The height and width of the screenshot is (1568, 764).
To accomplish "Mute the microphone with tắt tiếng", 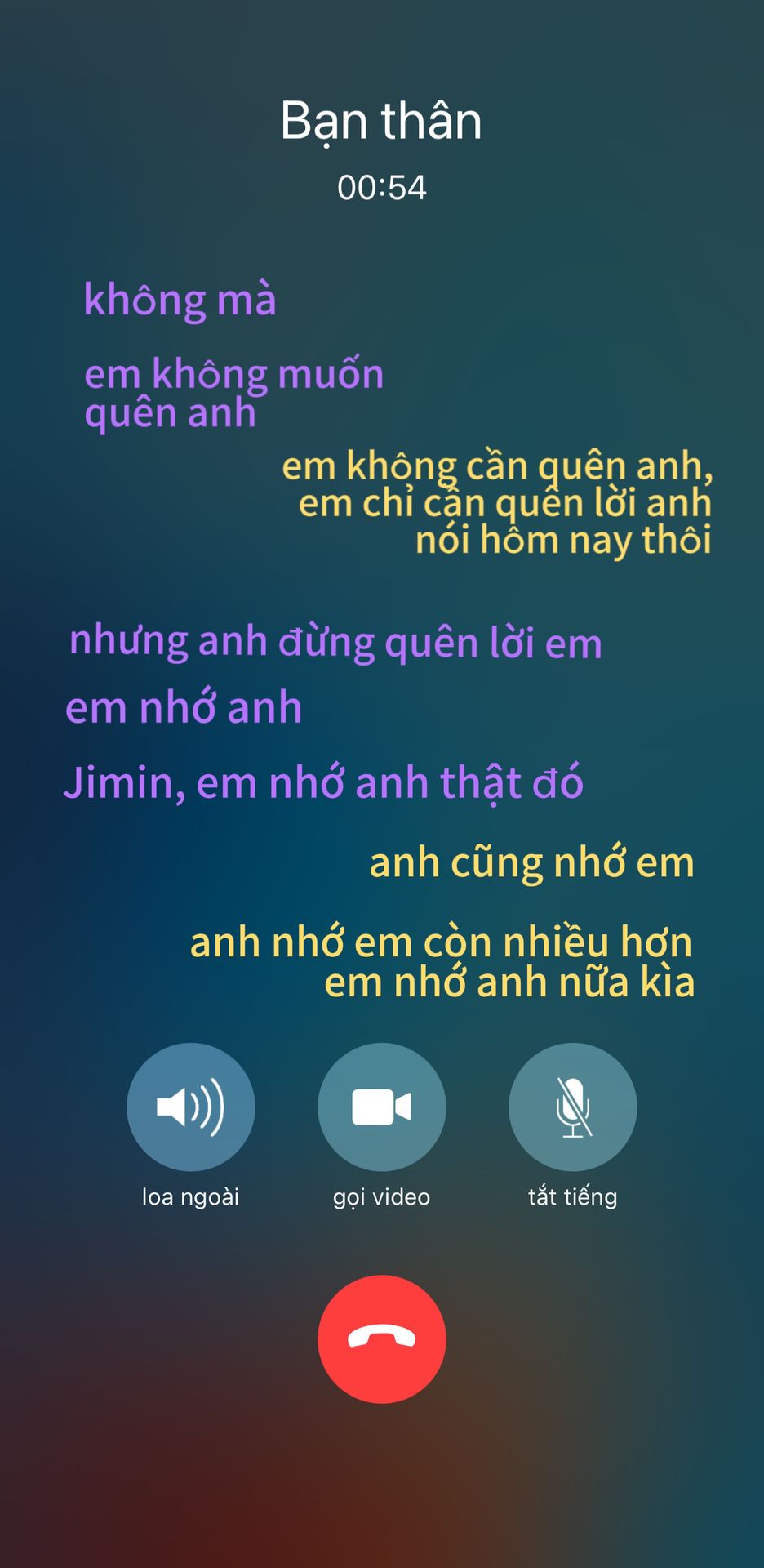I will click(572, 1107).
